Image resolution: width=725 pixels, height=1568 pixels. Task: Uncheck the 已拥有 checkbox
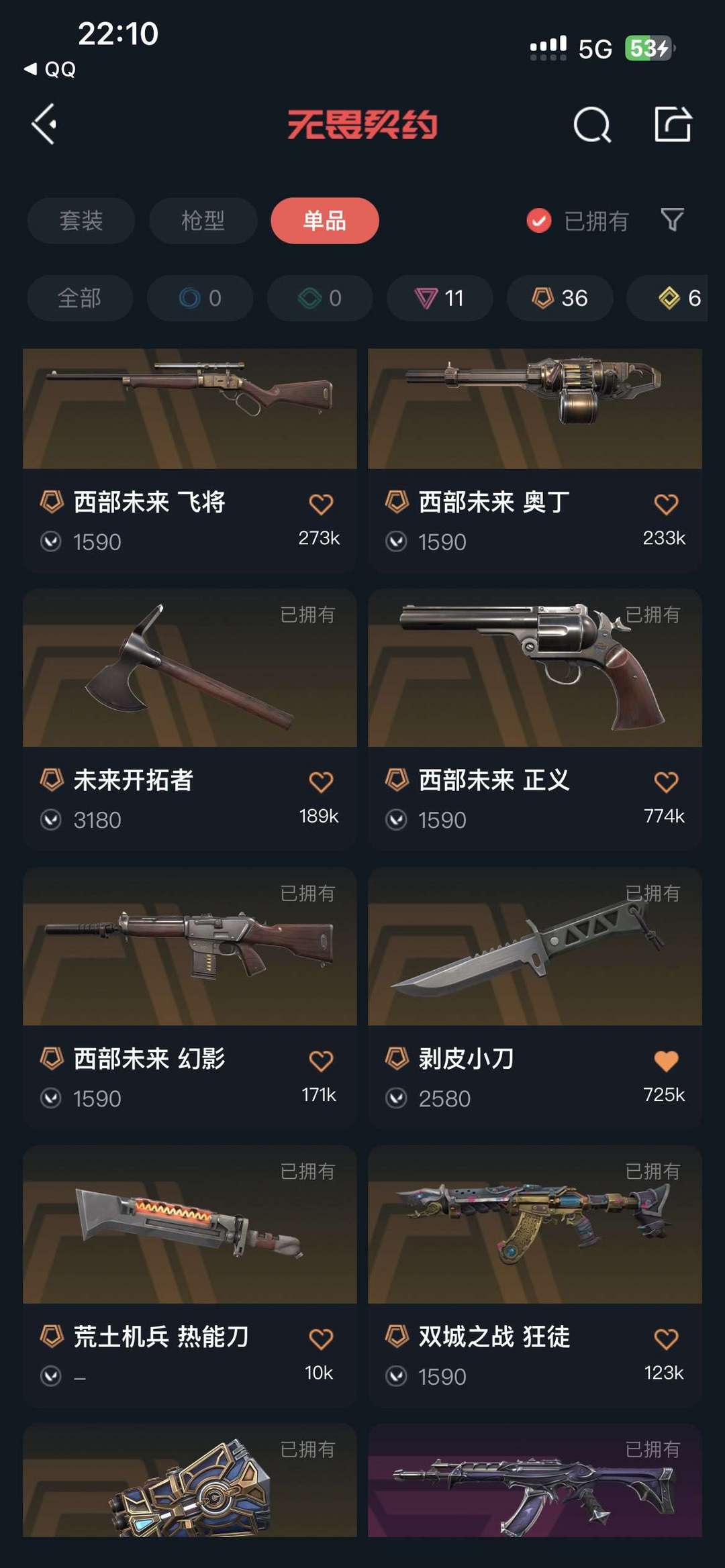(x=539, y=220)
